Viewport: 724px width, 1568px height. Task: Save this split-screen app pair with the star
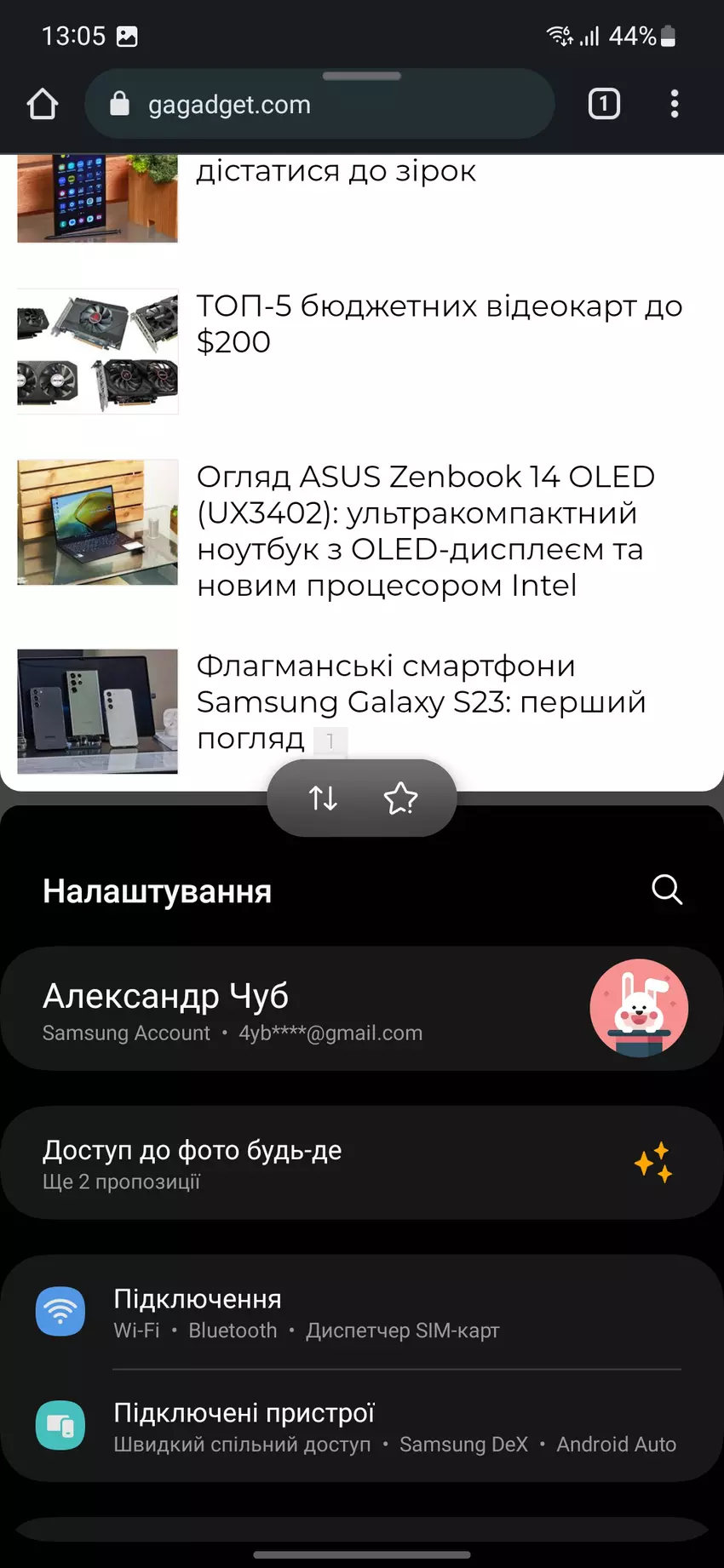(x=400, y=798)
